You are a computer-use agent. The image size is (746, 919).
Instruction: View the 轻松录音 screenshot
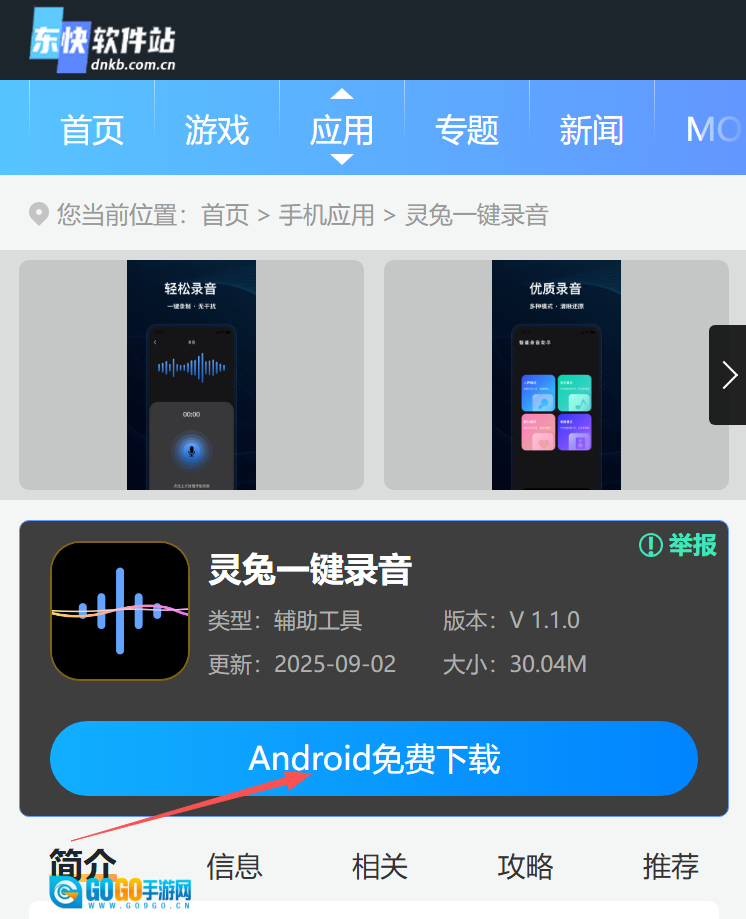(x=191, y=375)
